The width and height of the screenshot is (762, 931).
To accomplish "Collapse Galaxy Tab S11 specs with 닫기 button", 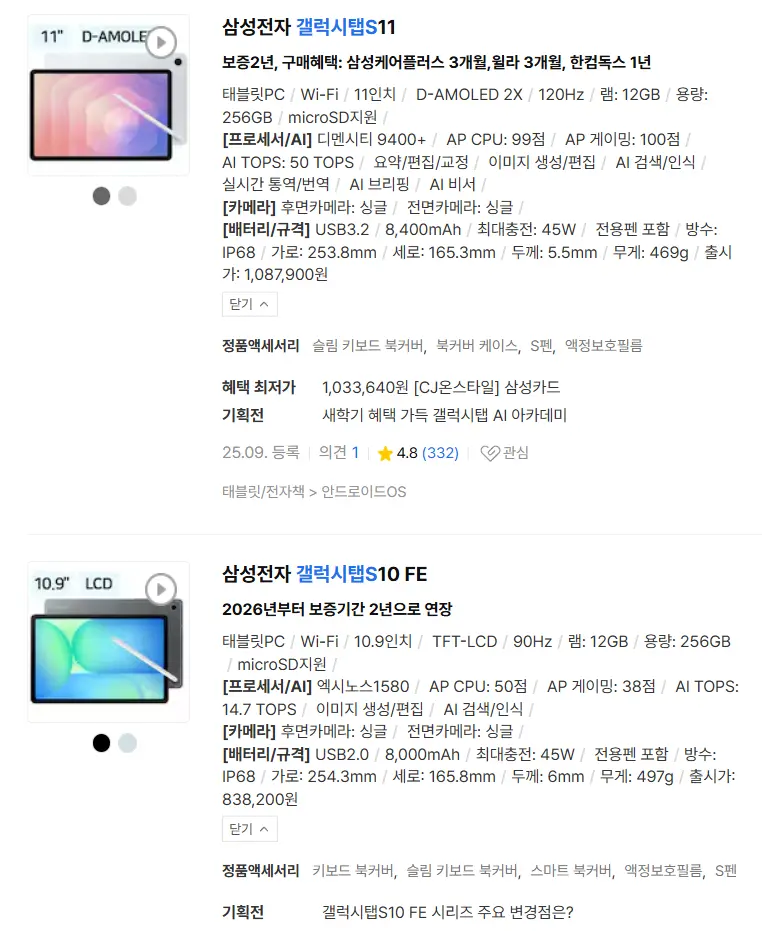I will 249,305.
